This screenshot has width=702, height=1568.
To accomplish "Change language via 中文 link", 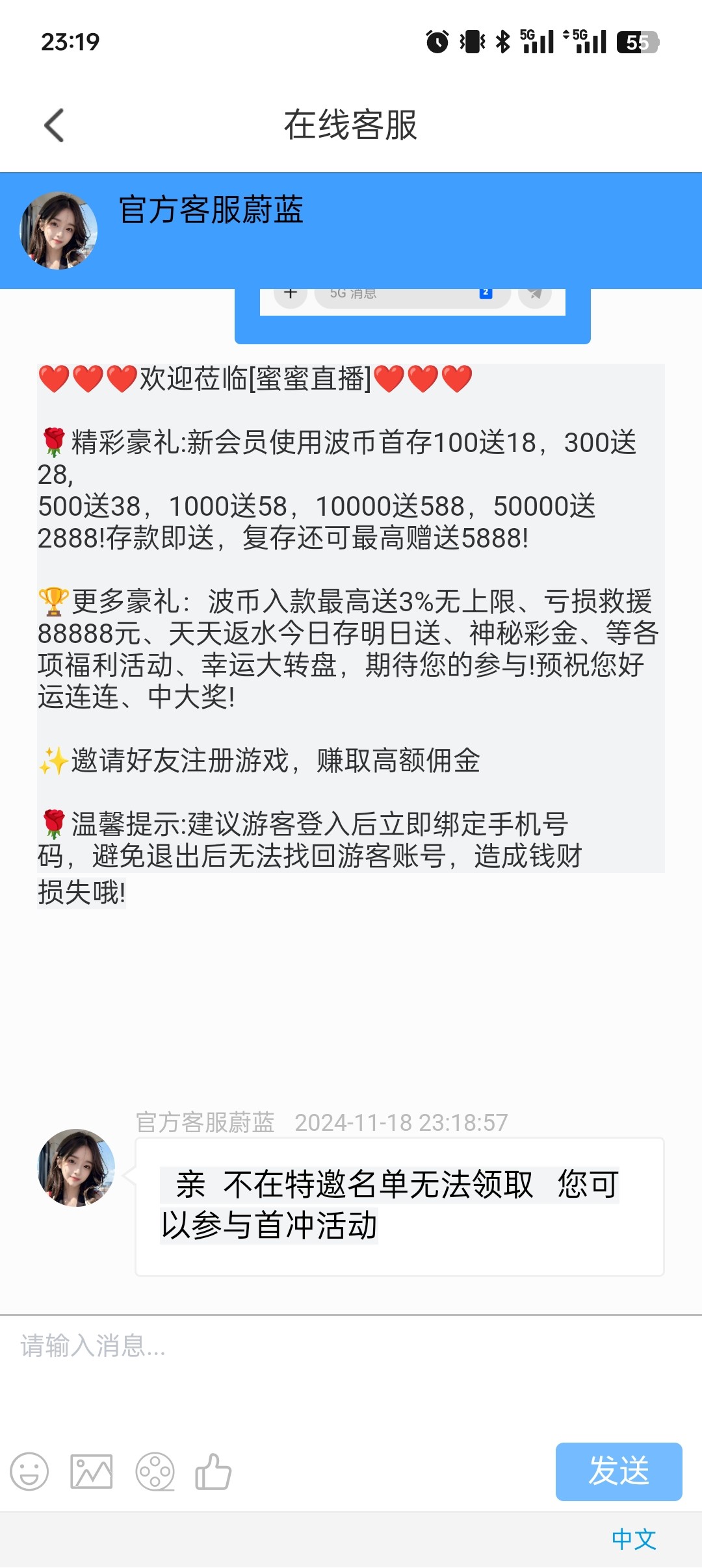I will tap(633, 1539).
